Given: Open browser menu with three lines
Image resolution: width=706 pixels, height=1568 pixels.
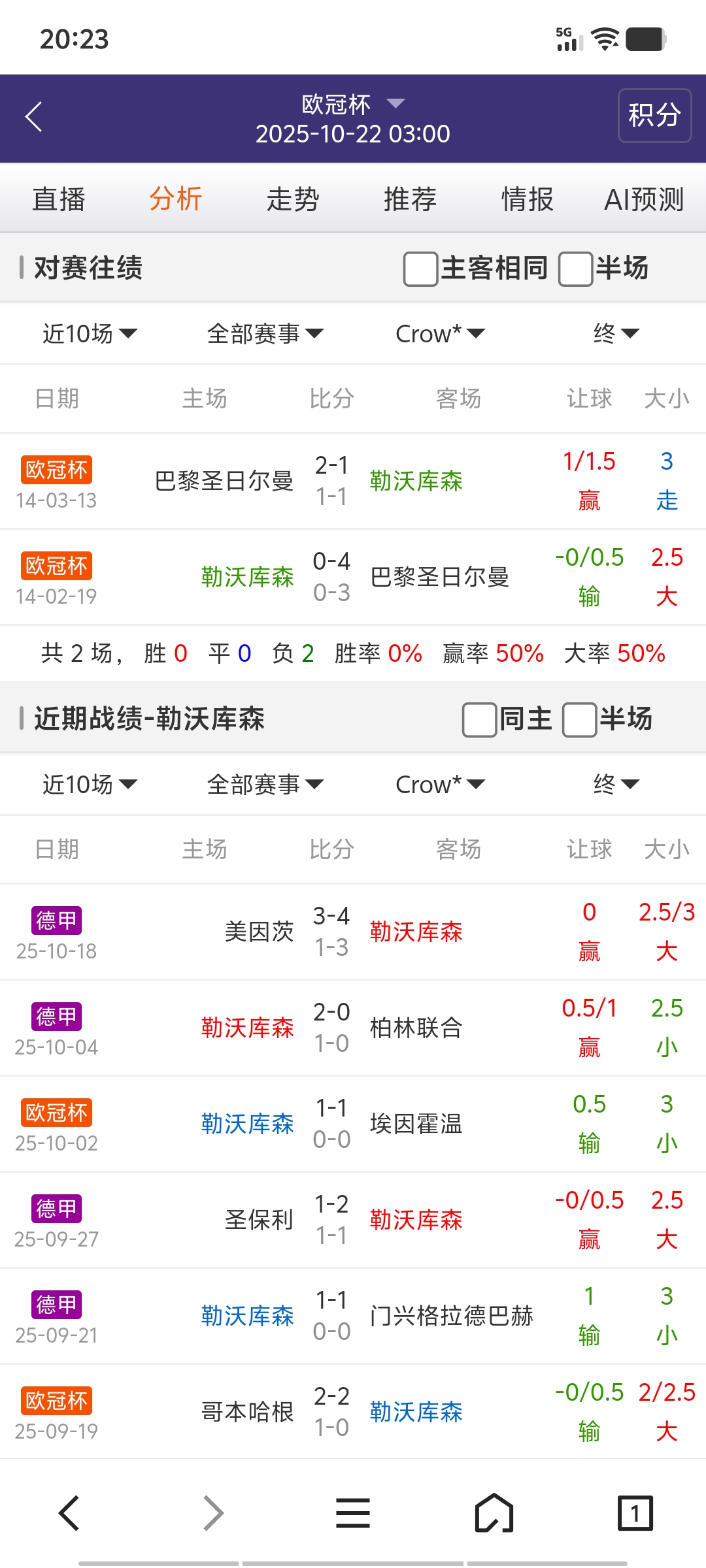Looking at the screenshot, I should [353, 1513].
